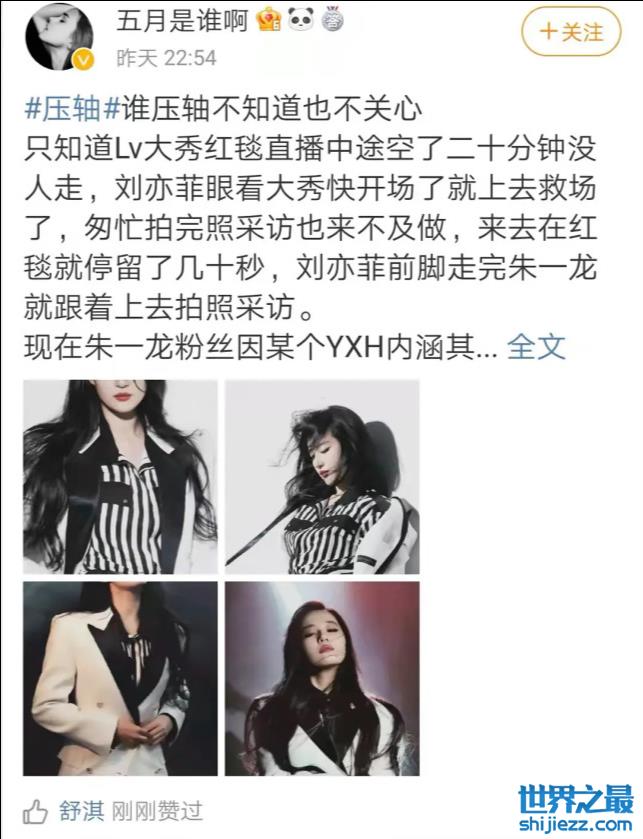Follow user with the +关注 button

[571, 32]
